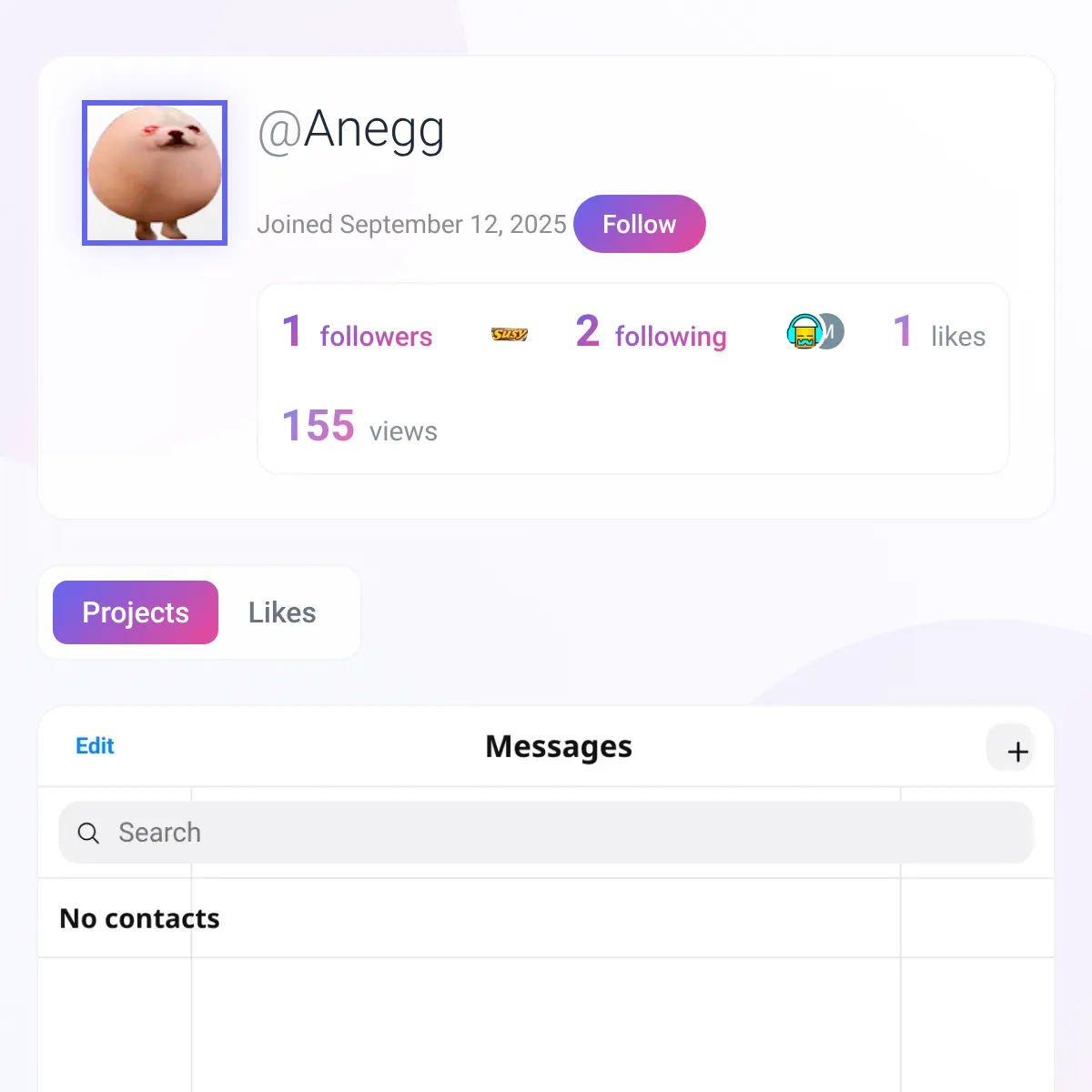Follow the @Anegg profile
Image resolution: width=1092 pixels, height=1092 pixels.
tap(639, 224)
